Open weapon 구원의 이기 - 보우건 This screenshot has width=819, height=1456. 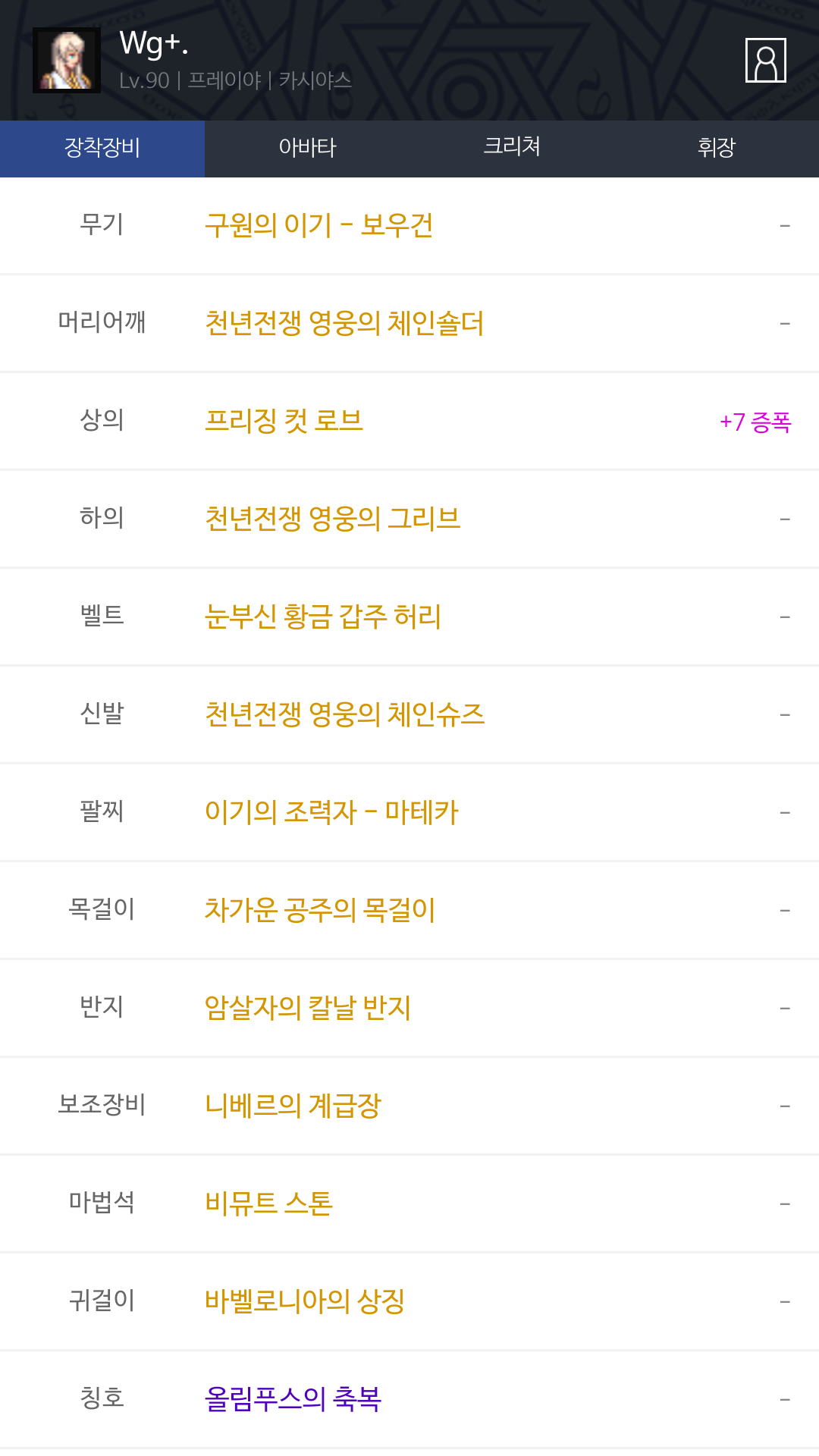[319, 226]
